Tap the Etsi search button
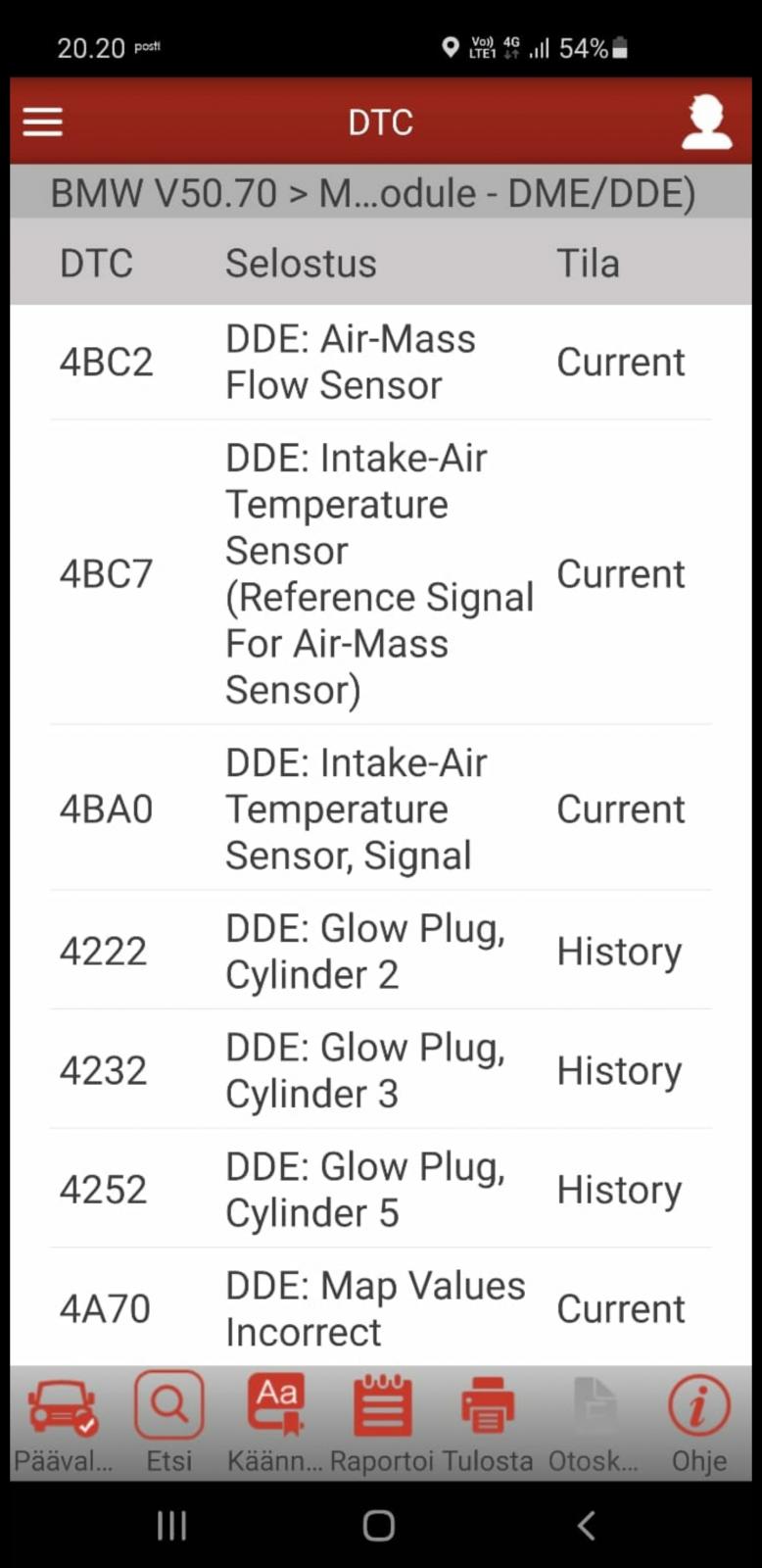Screen dimensions: 762x1568 [x=169, y=1423]
